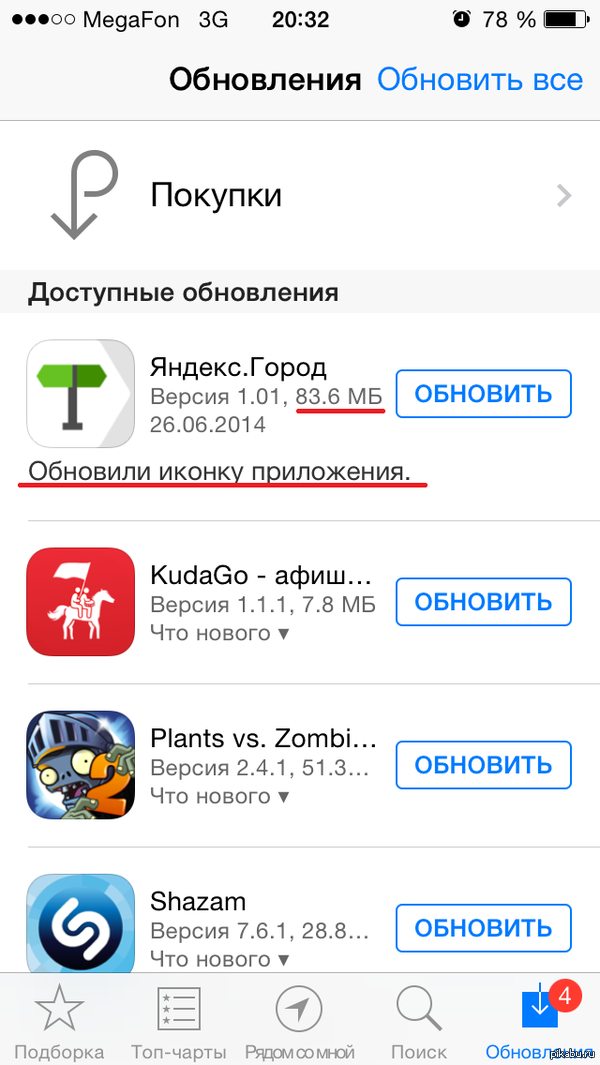The image size is (600, 1065).
Task: Expand Что нового under Shazam
Action: pos(219,959)
